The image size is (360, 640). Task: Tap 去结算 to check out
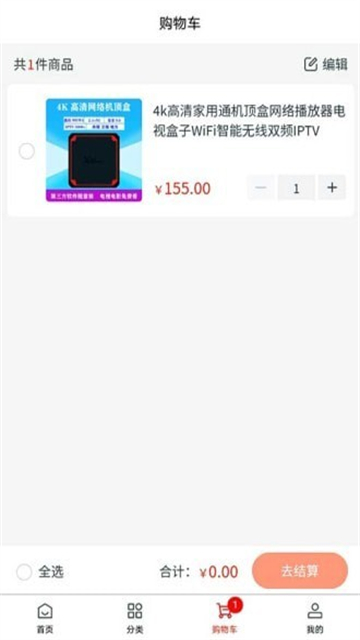pos(300,571)
